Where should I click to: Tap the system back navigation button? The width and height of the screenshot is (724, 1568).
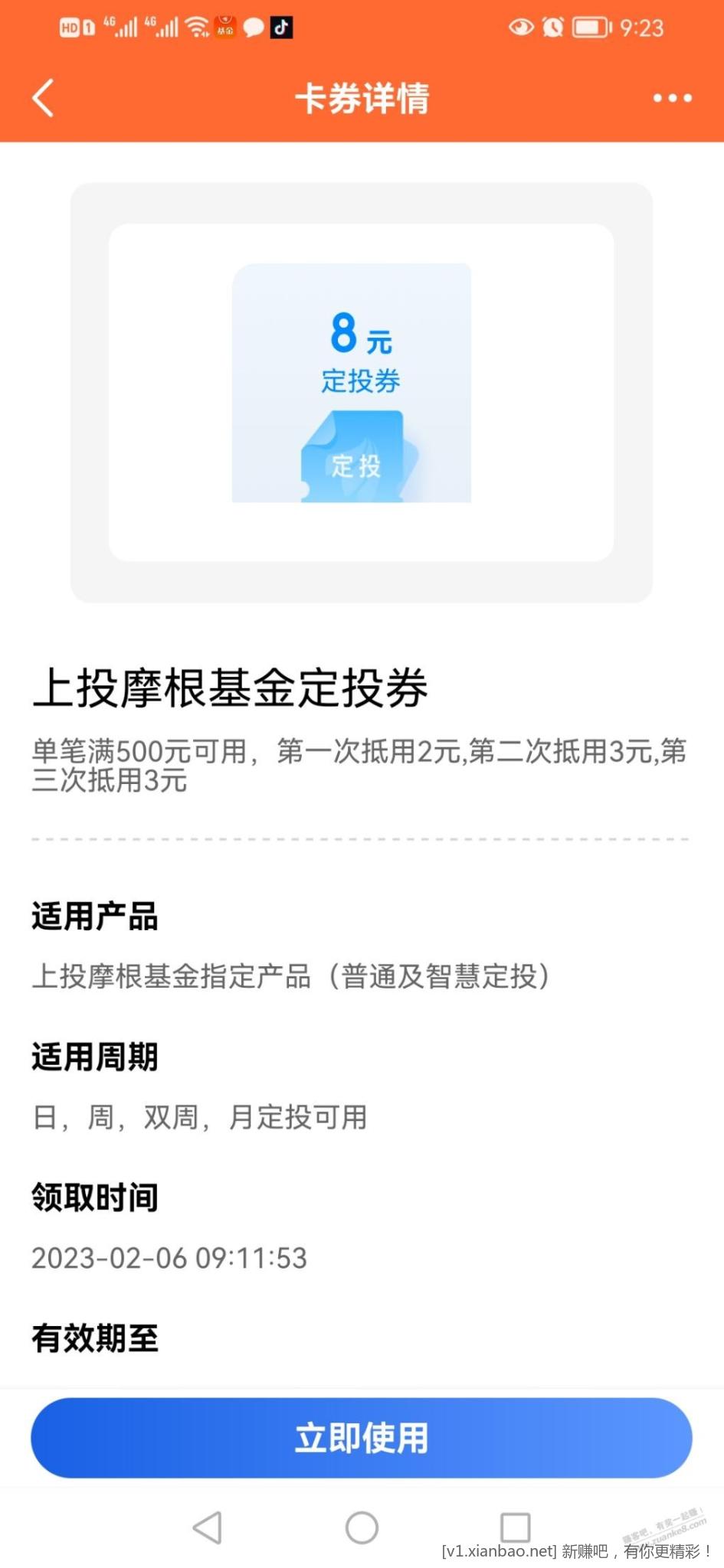208,1527
